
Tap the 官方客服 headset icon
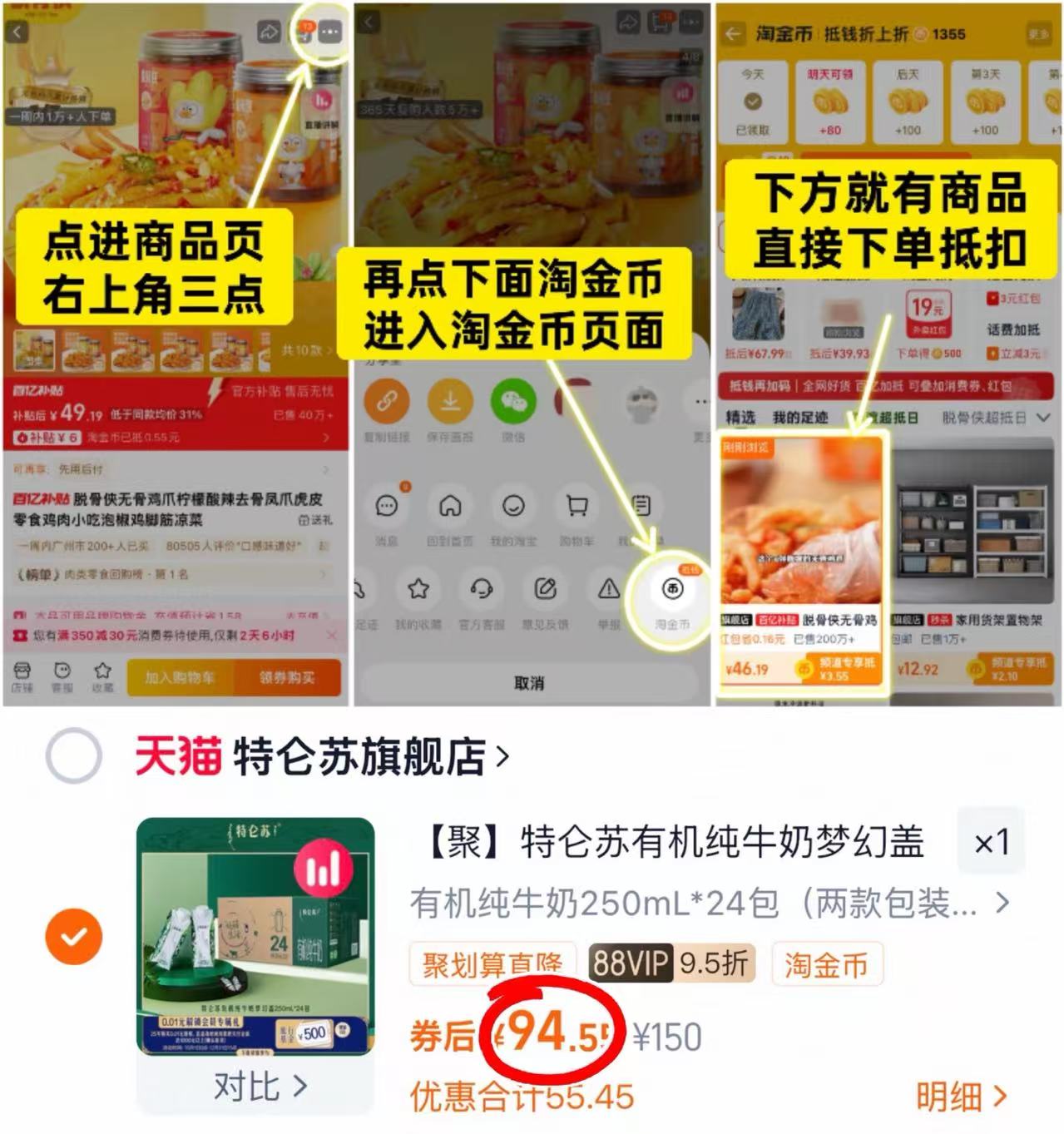pyautogui.click(x=481, y=589)
